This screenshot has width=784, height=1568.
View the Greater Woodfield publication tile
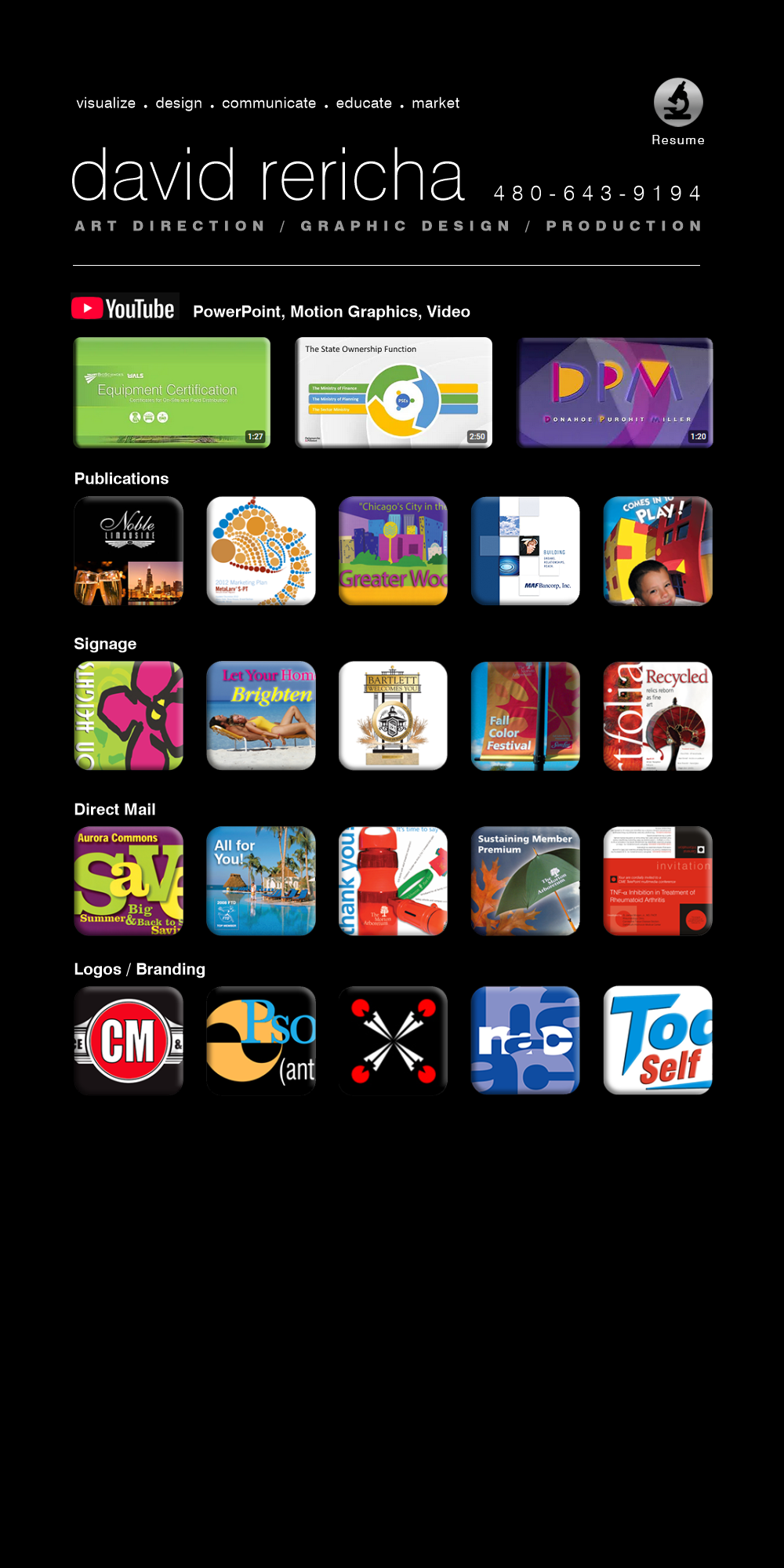pyautogui.click(x=393, y=551)
